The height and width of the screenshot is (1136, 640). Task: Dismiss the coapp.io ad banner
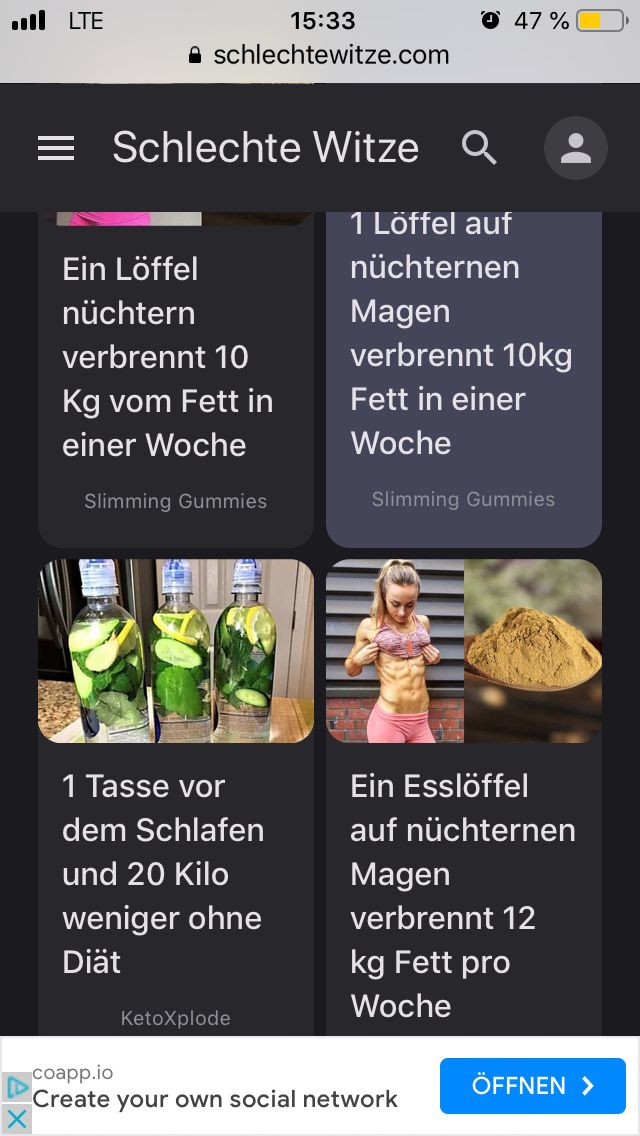pyautogui.click(x=17, y=1119)
